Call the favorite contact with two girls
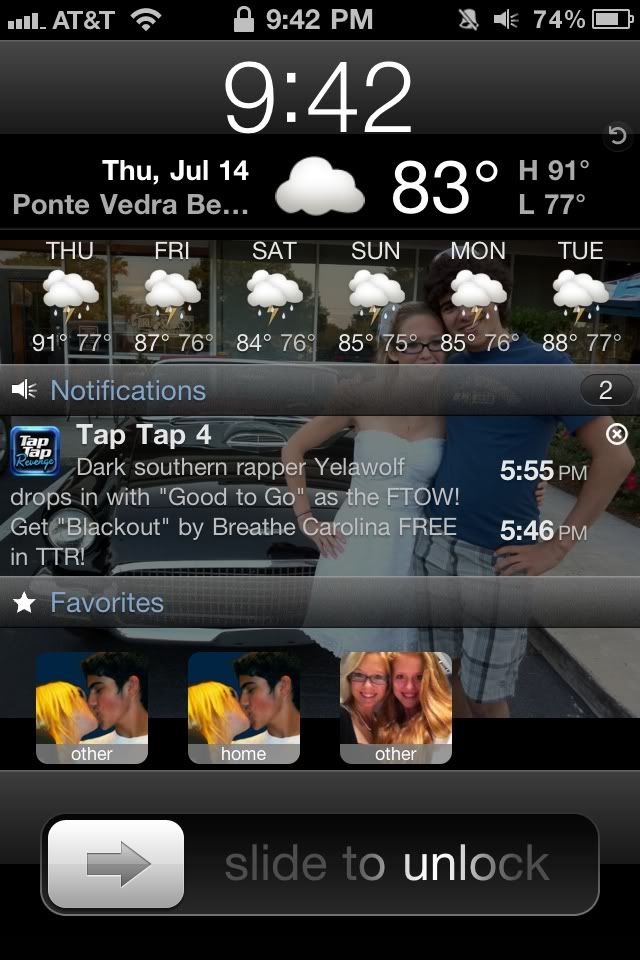This screenshot has height=960, width=640. [396, 707]
